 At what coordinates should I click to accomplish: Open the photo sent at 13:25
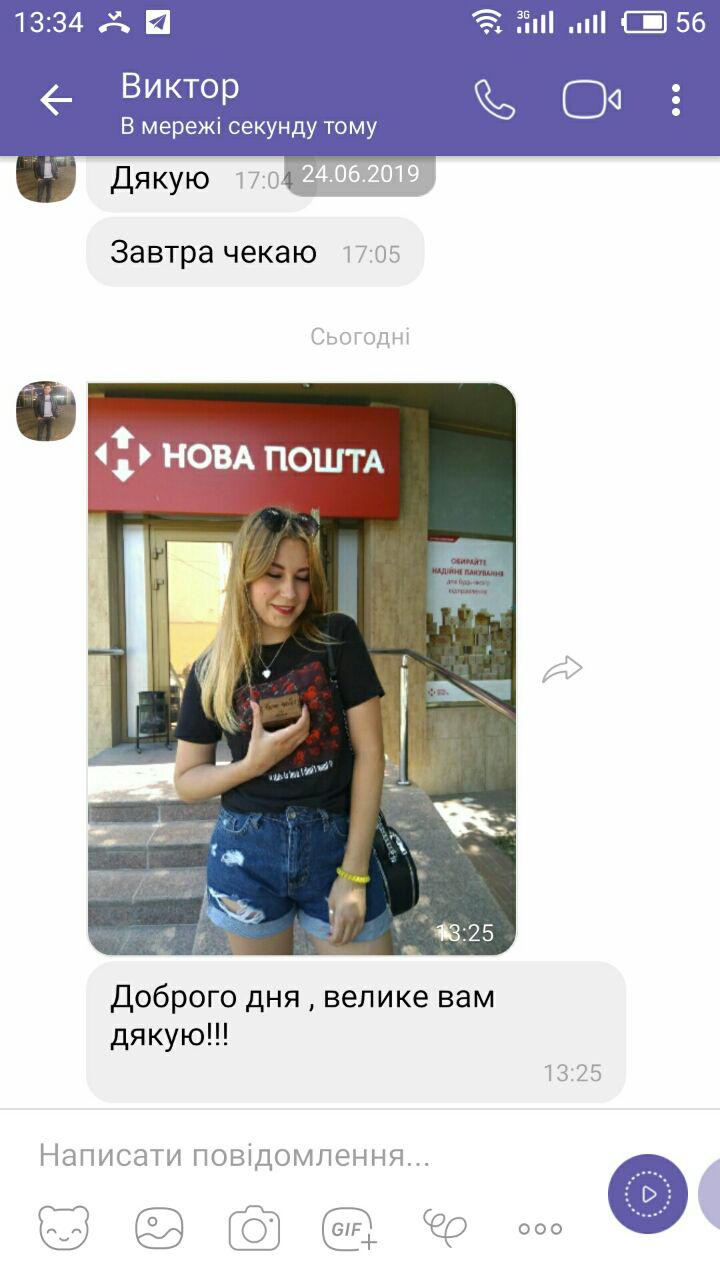click(301, 668)
